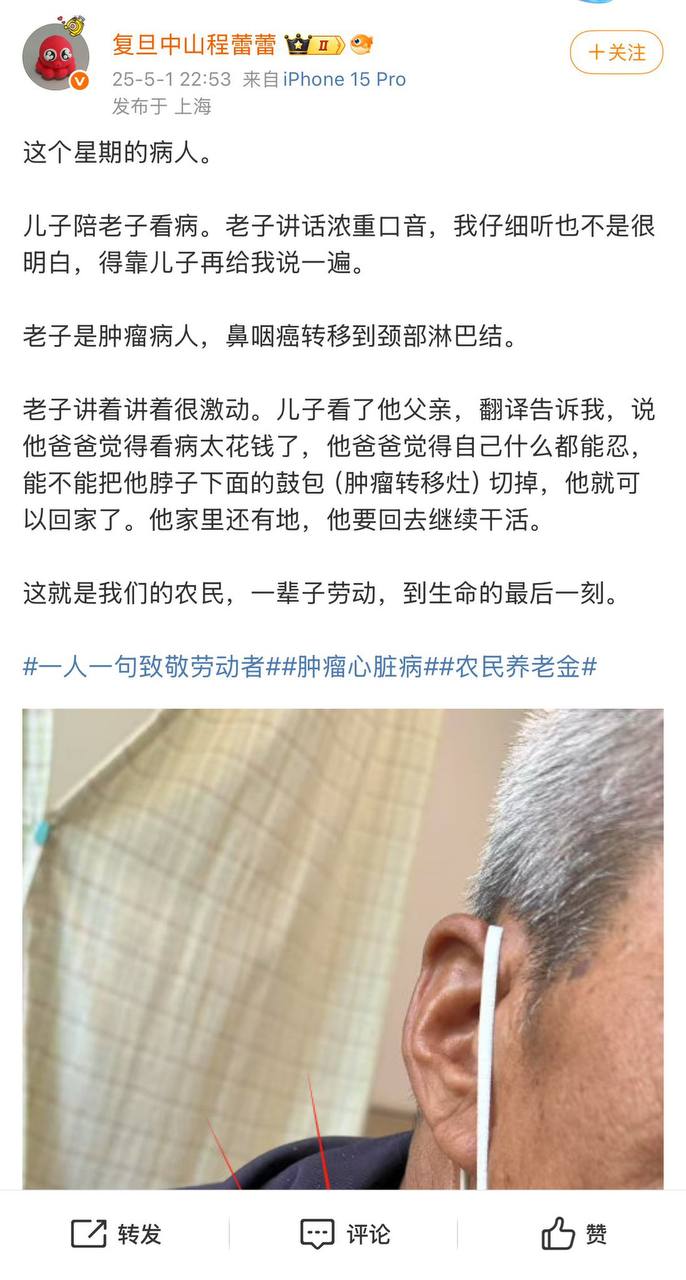Screen dimensions: 686x1280
Task: Open the author's avatar profile picture
Action: (56, 58)
